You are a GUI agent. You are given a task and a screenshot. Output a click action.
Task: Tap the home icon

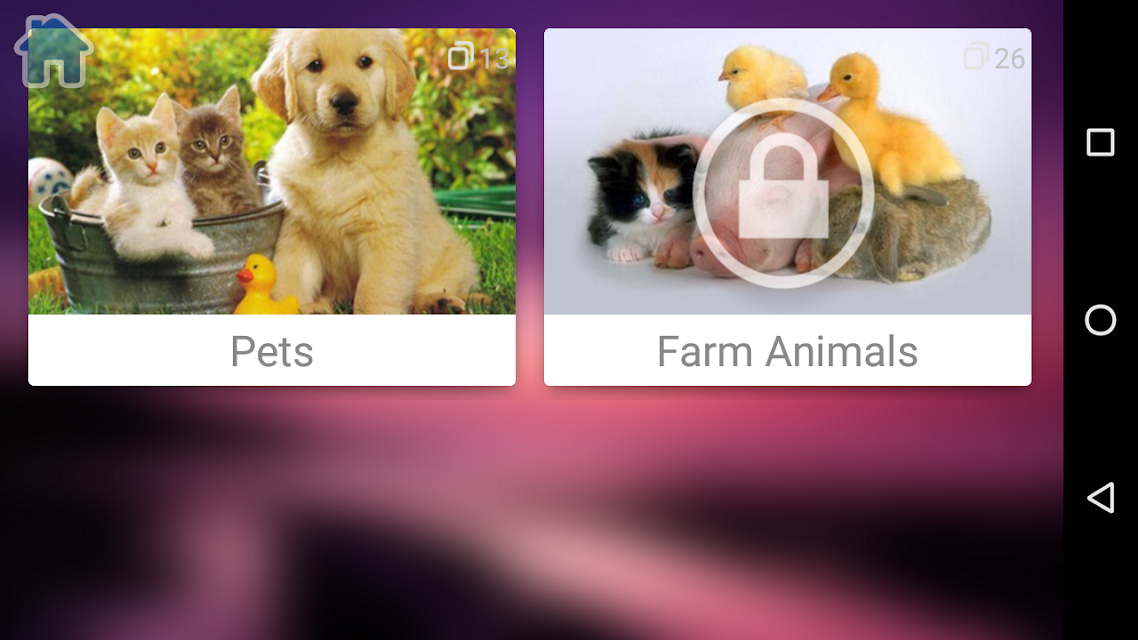pos(54,51)
